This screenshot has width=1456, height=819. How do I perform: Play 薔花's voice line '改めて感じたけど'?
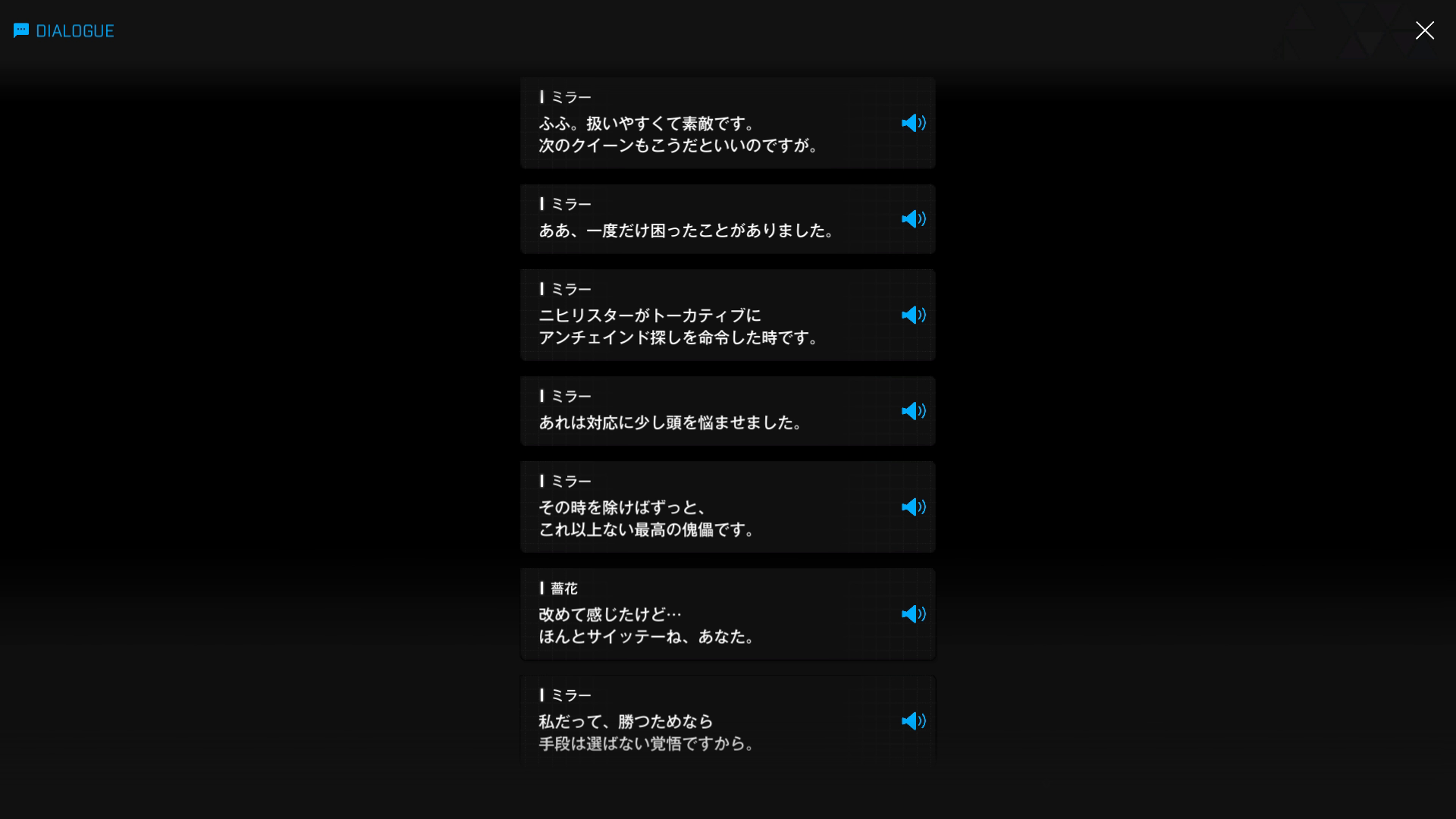(913, 613)
